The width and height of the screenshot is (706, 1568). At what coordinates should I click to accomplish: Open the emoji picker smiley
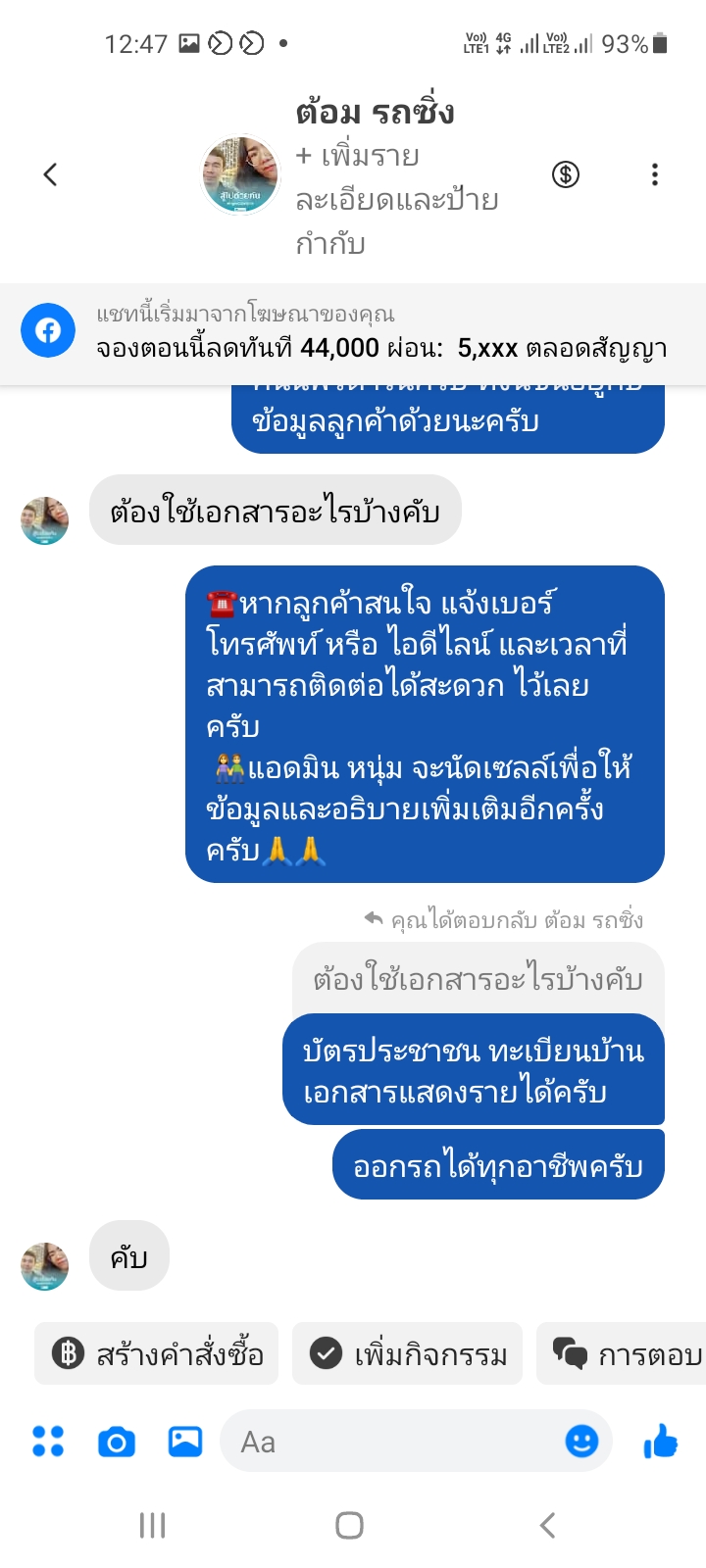coord(581,1441)
